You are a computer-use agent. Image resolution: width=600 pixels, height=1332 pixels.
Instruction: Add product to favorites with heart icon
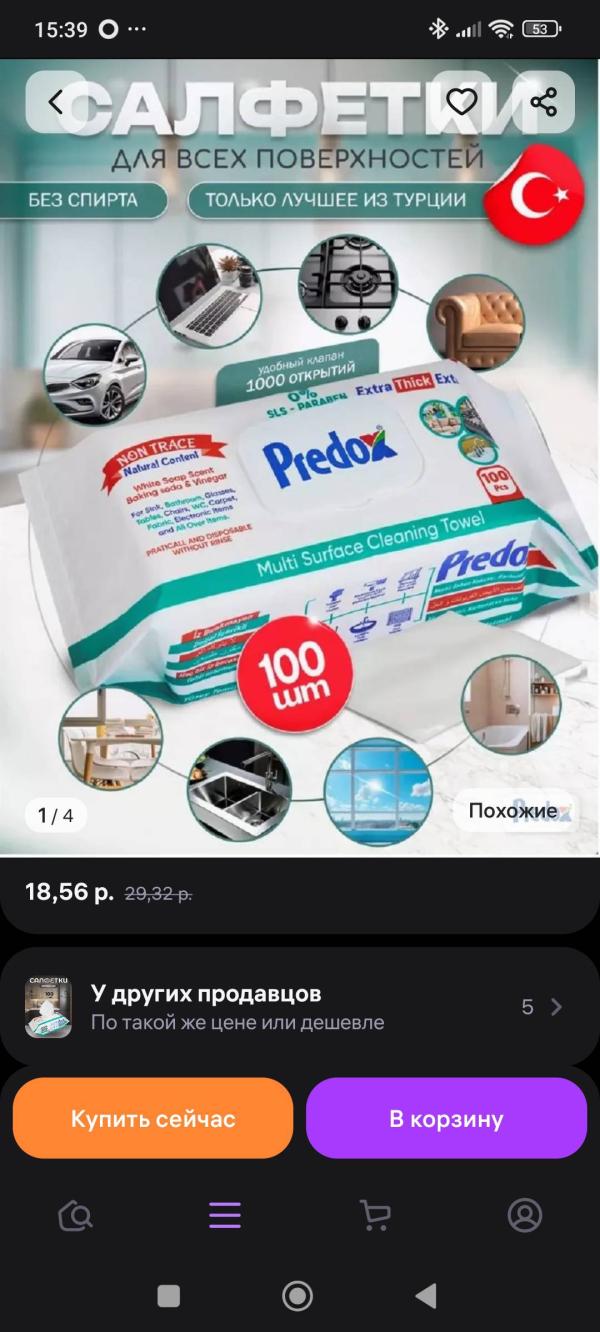[461, 101]
